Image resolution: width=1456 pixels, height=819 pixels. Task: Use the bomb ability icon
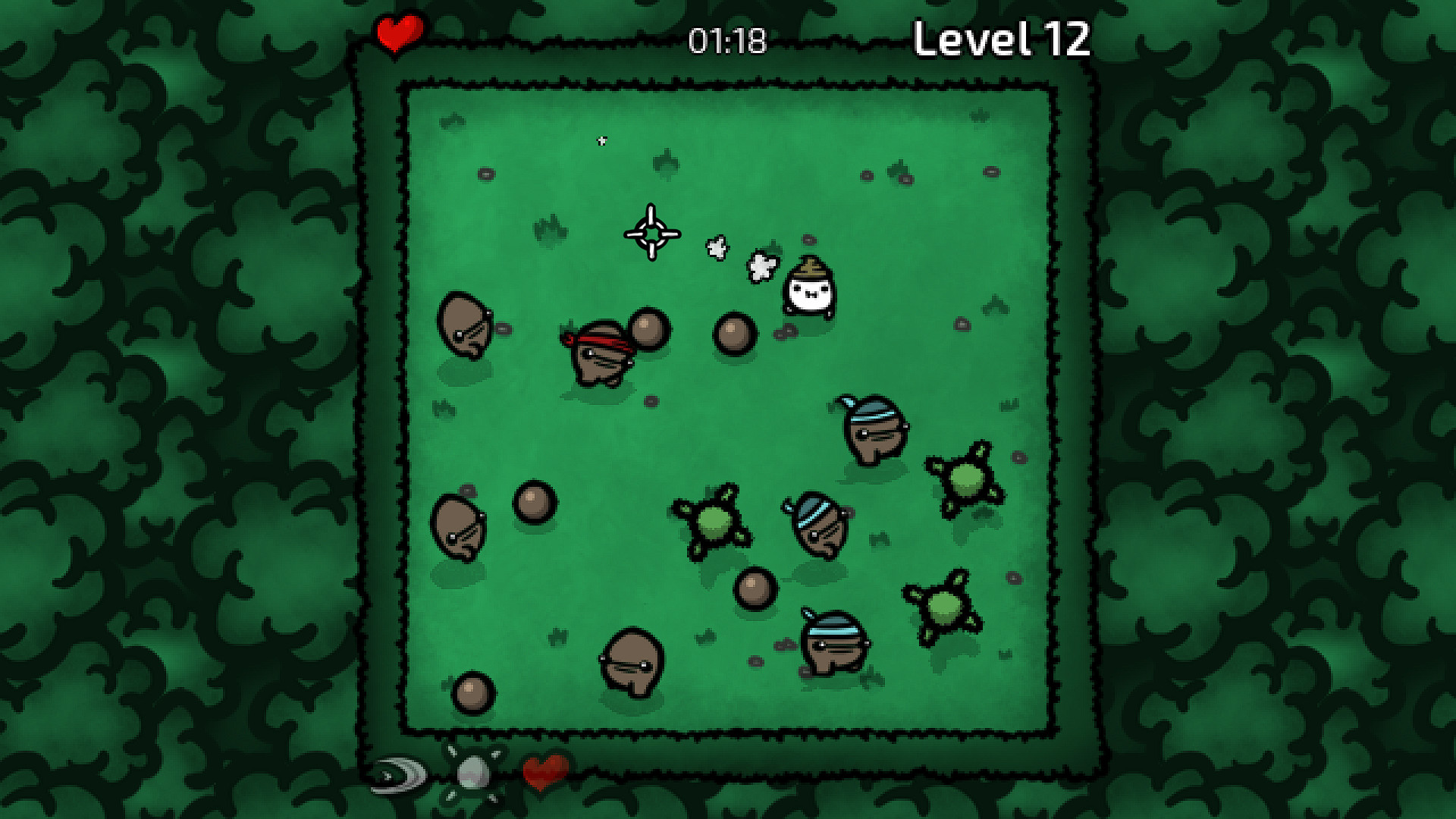pyautogui.click(x=474, y=773)
